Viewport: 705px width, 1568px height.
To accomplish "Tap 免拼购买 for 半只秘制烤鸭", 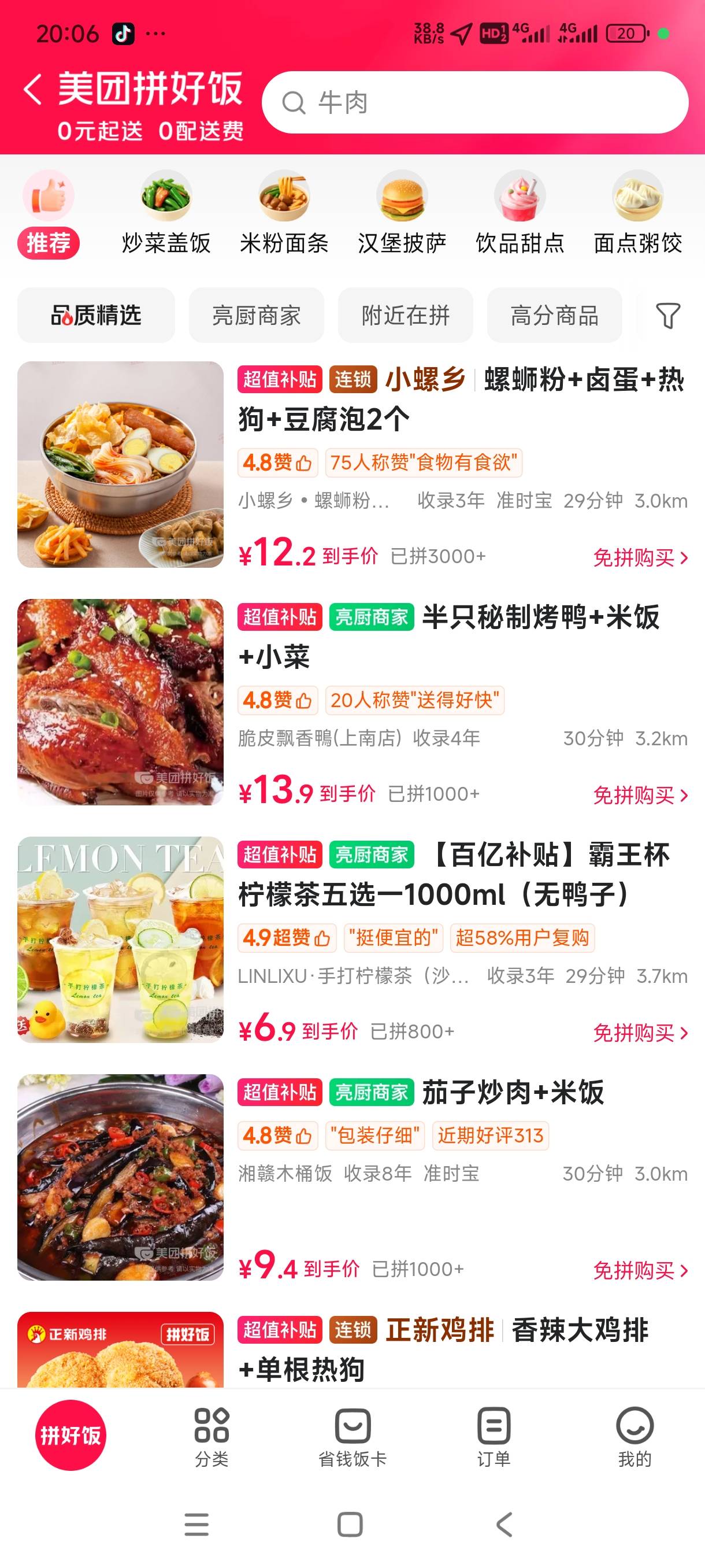I will 640,795.
